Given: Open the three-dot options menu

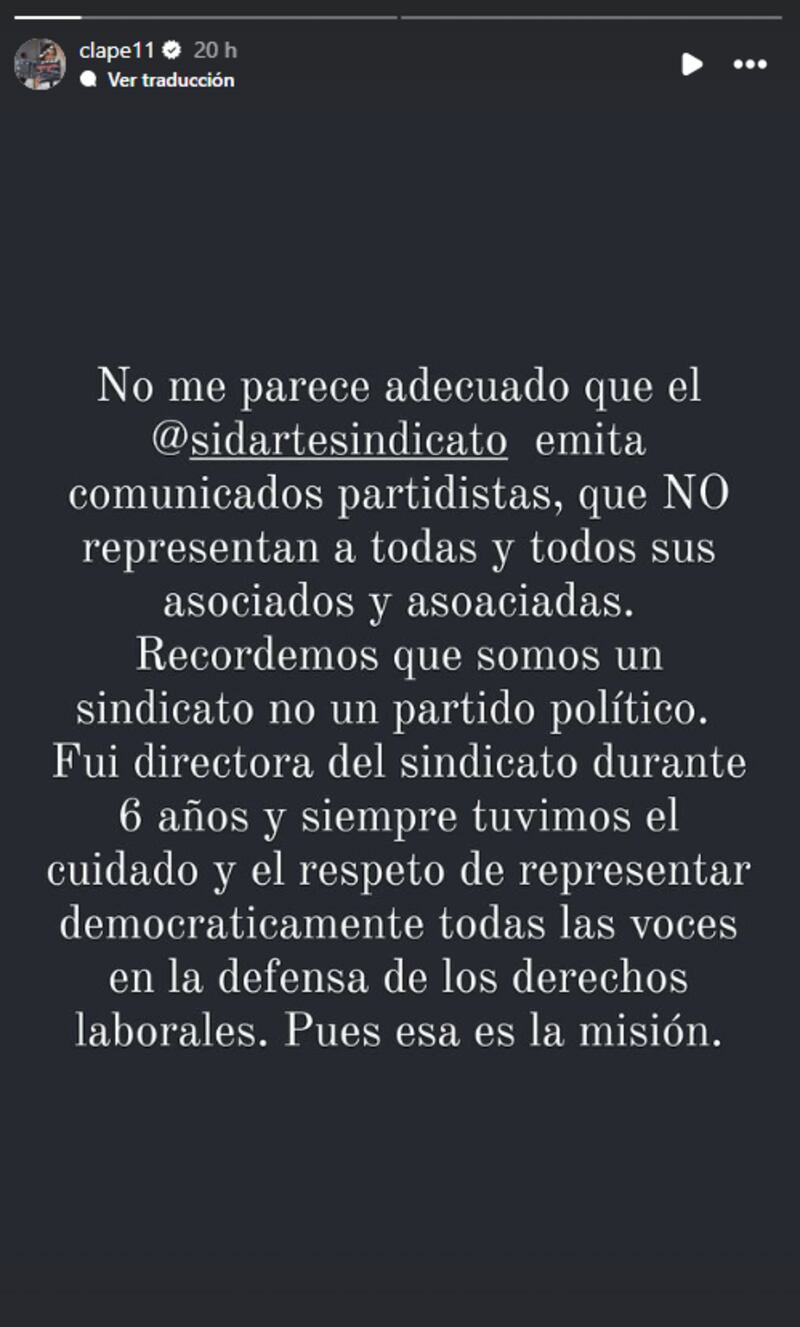Looking at the screenshot, I should pos(749,64).
